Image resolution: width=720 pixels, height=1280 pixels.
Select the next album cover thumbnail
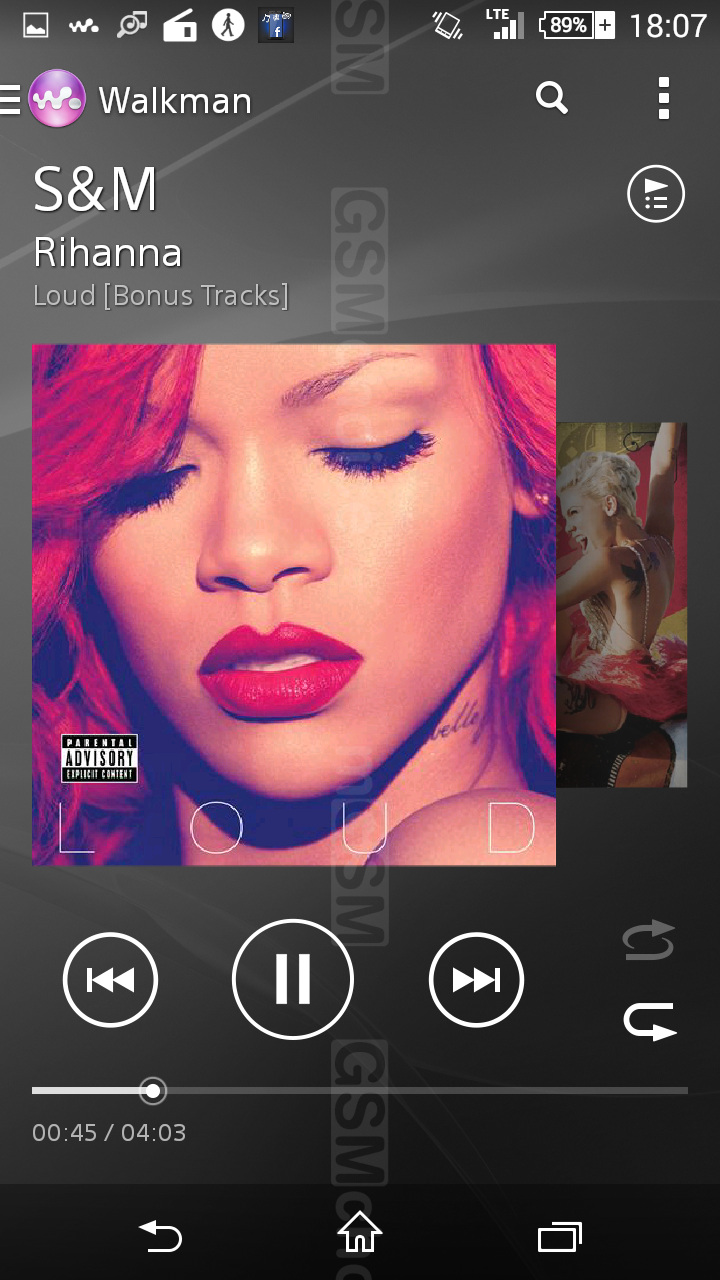pos(622,604)
